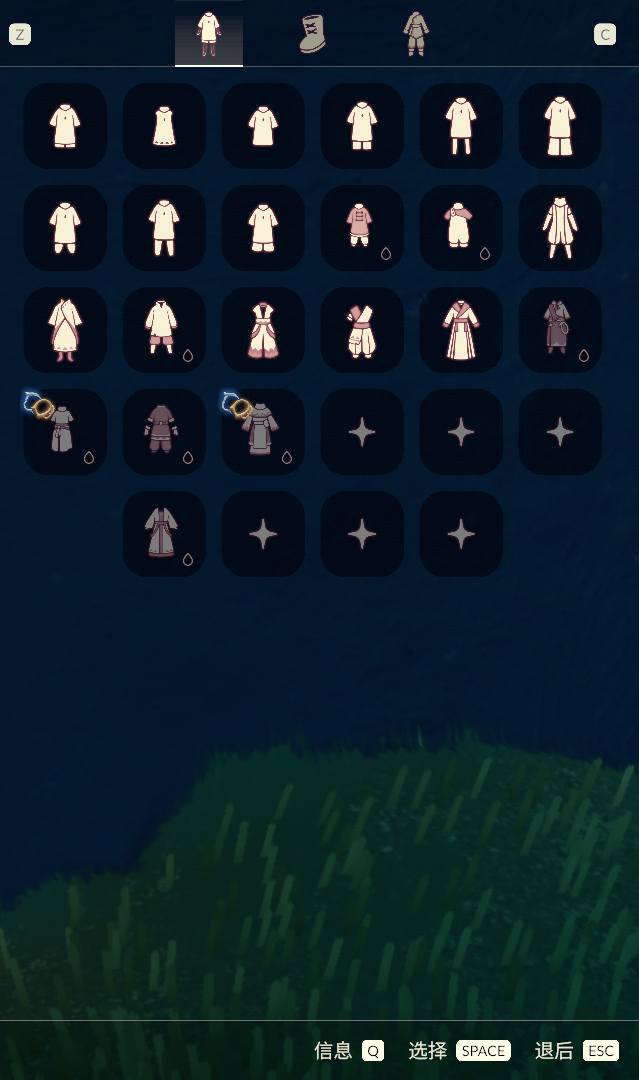Go to next category with C button
This screenshot has width=639, height=1080.
pos(605,35)
